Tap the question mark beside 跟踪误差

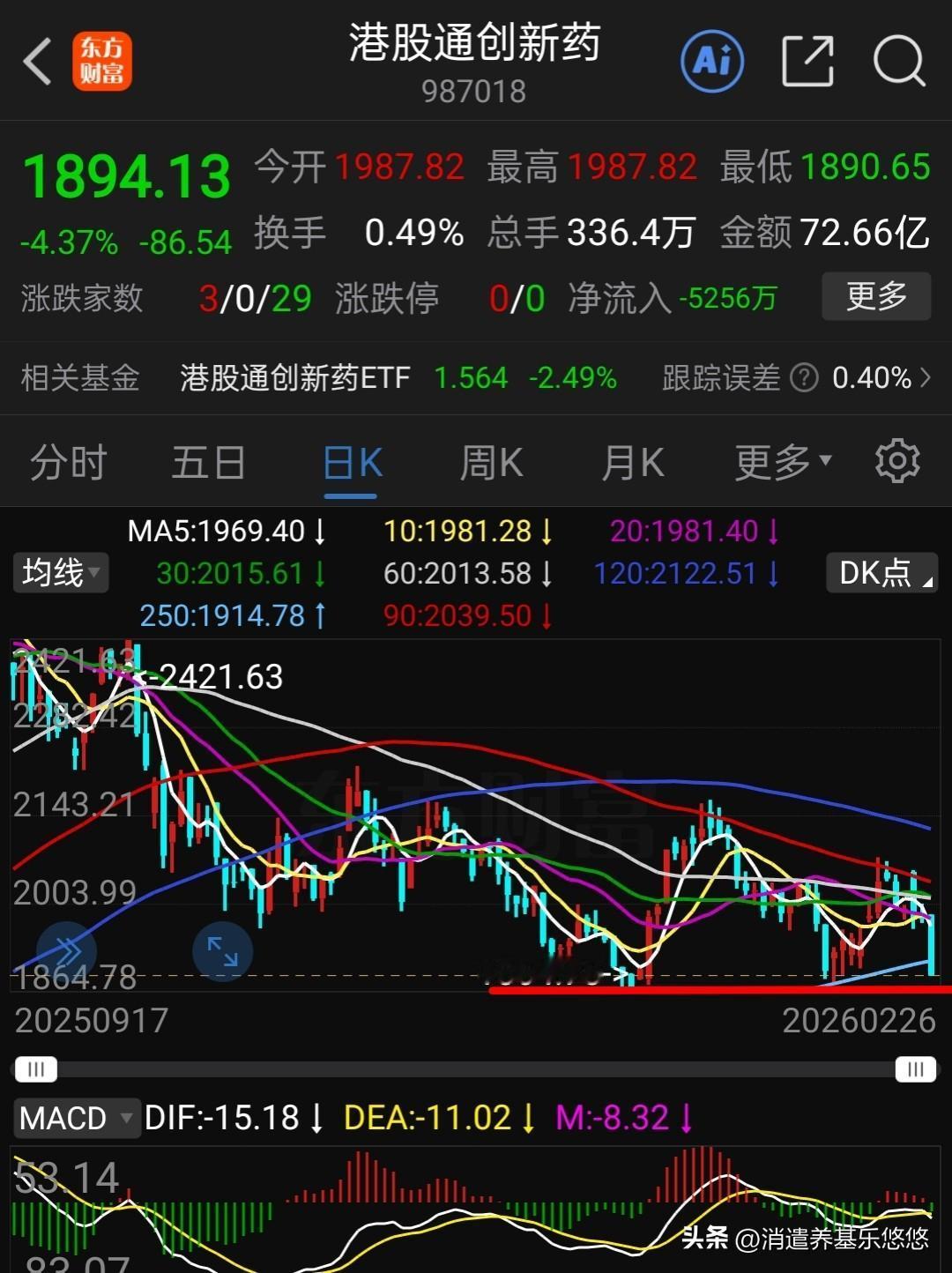click(x=805, y=377)
